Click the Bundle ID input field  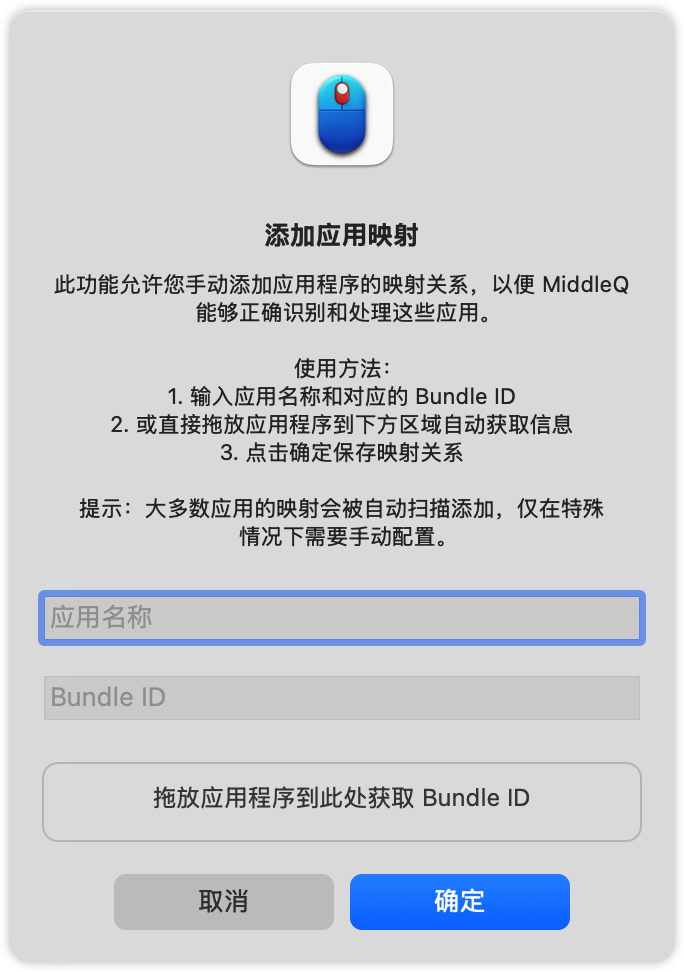point(341,698)
